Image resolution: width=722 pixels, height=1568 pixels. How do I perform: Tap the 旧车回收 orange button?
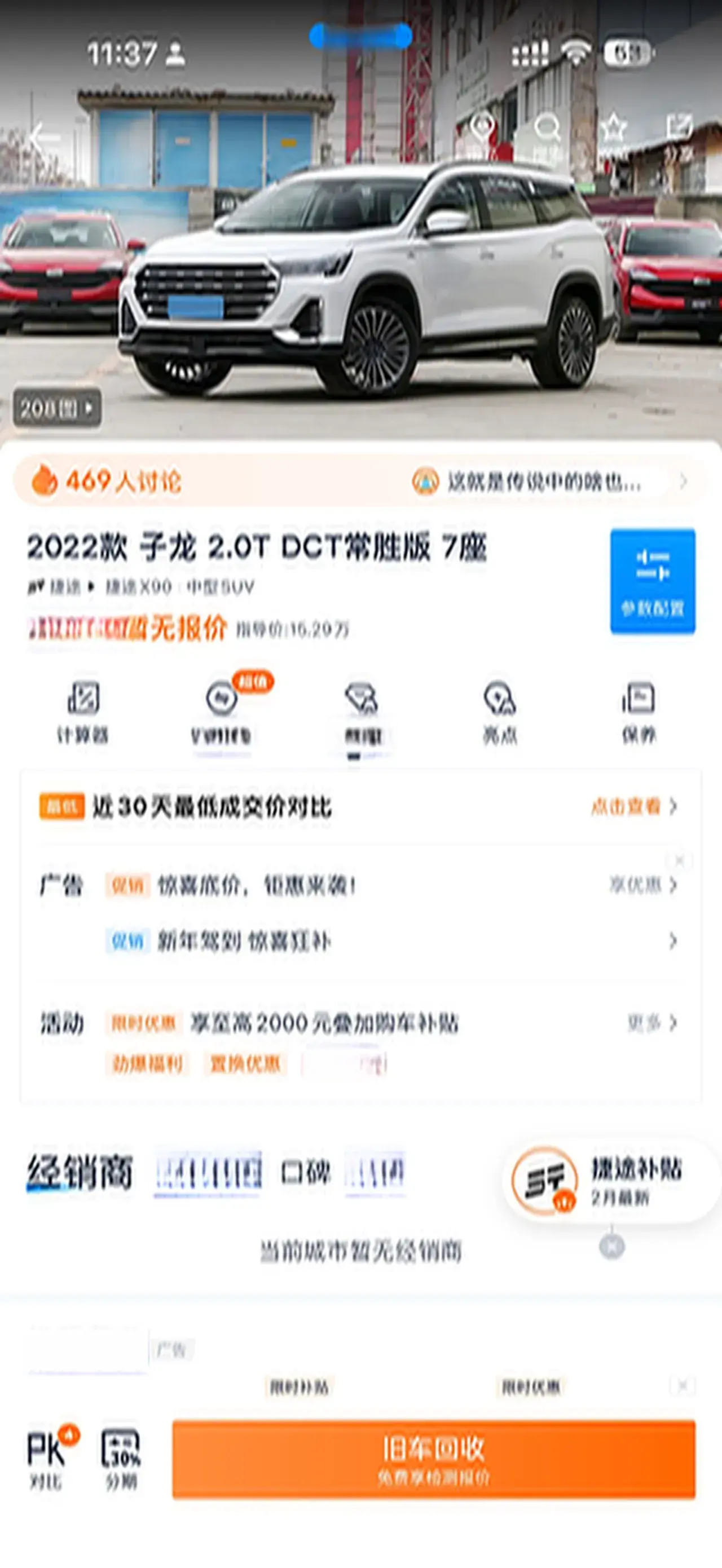[433, 1459]
